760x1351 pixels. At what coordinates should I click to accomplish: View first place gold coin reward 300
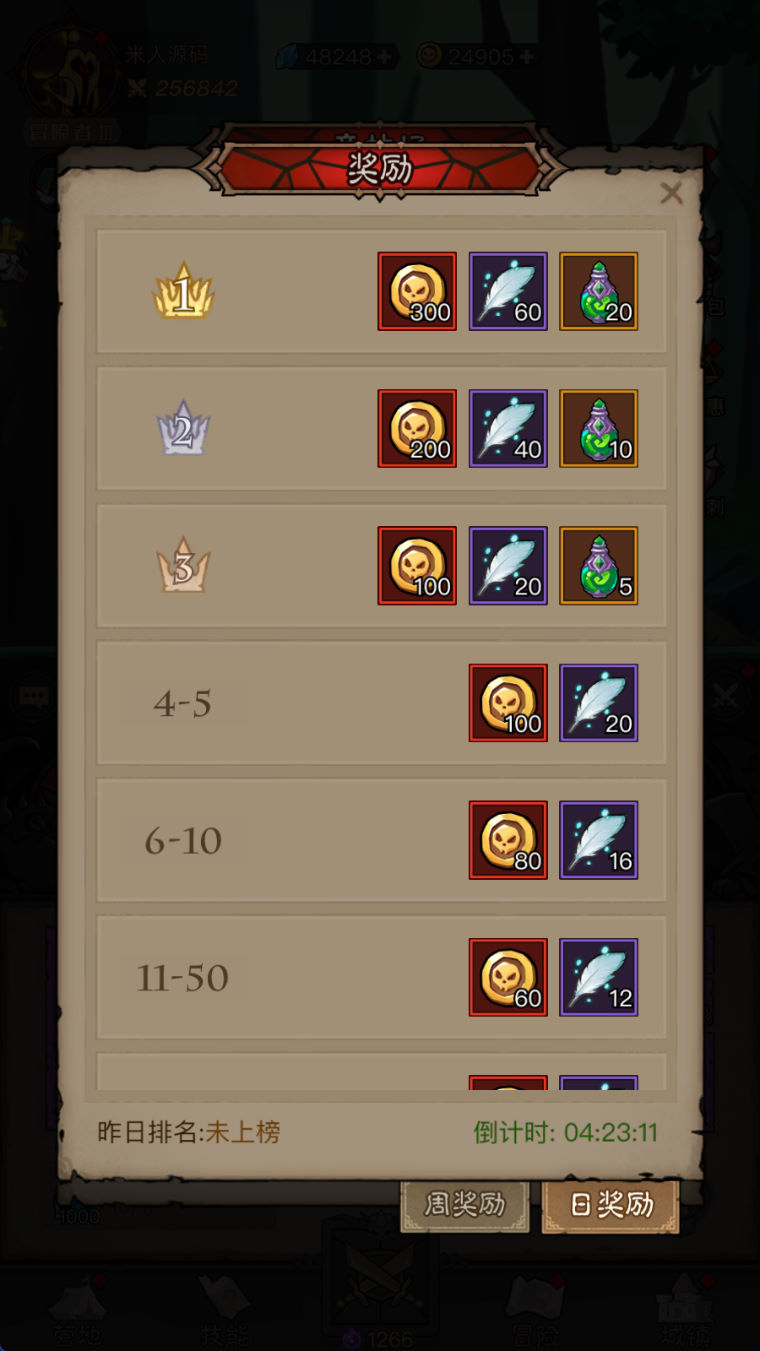(417, 291)
